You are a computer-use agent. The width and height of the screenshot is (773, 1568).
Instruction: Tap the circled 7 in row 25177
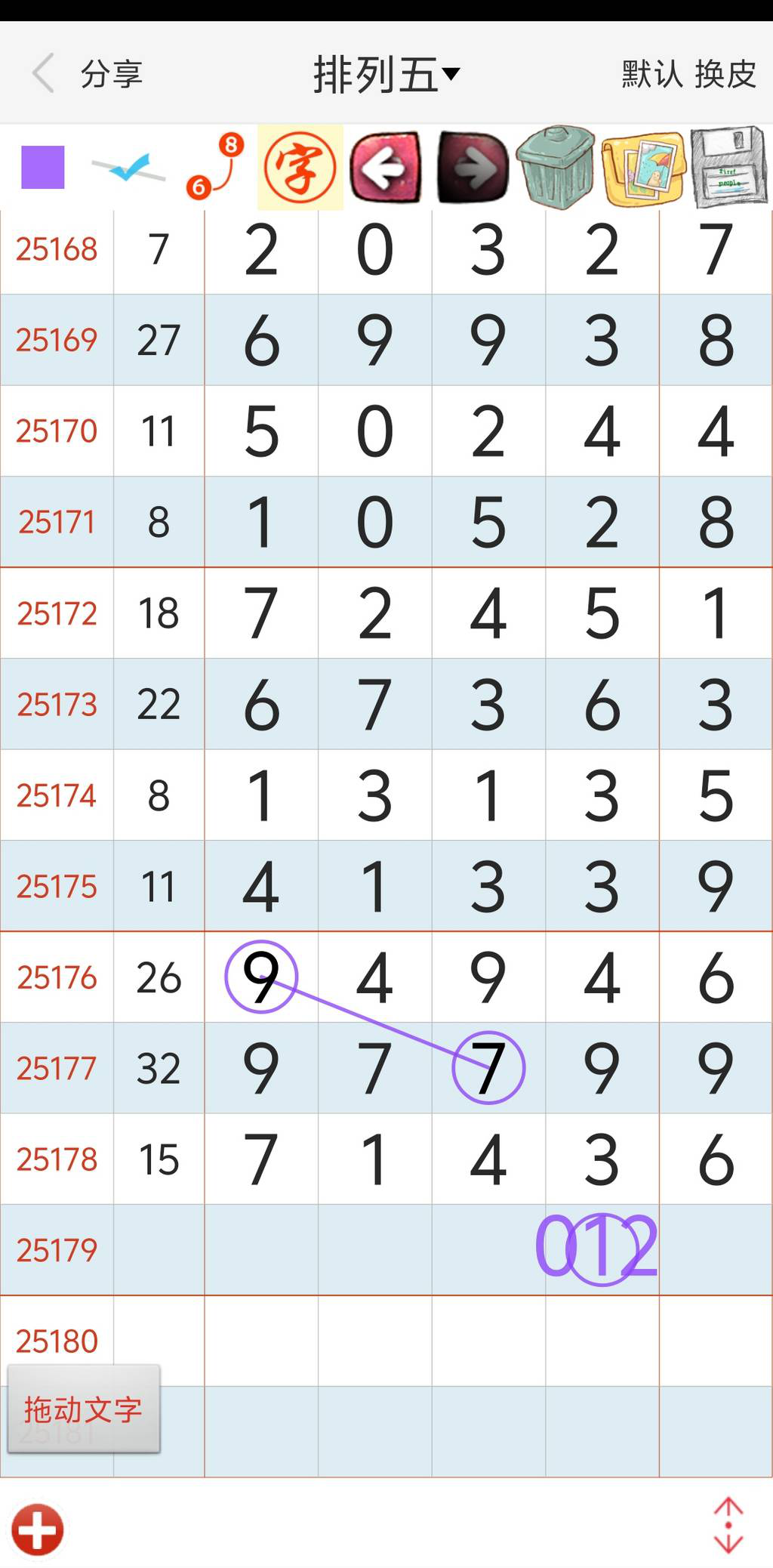point(488,1067)
